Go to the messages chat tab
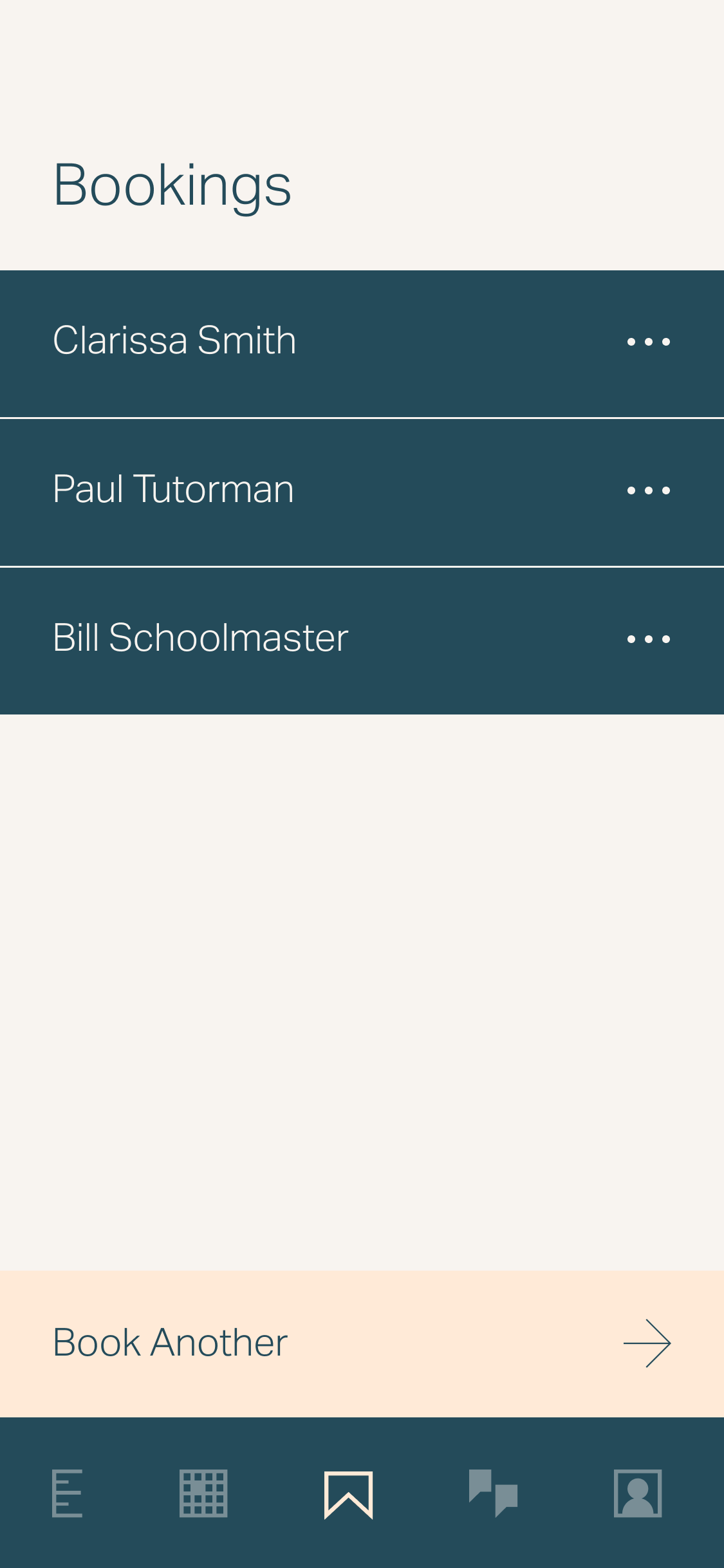 coord(493,1493)
